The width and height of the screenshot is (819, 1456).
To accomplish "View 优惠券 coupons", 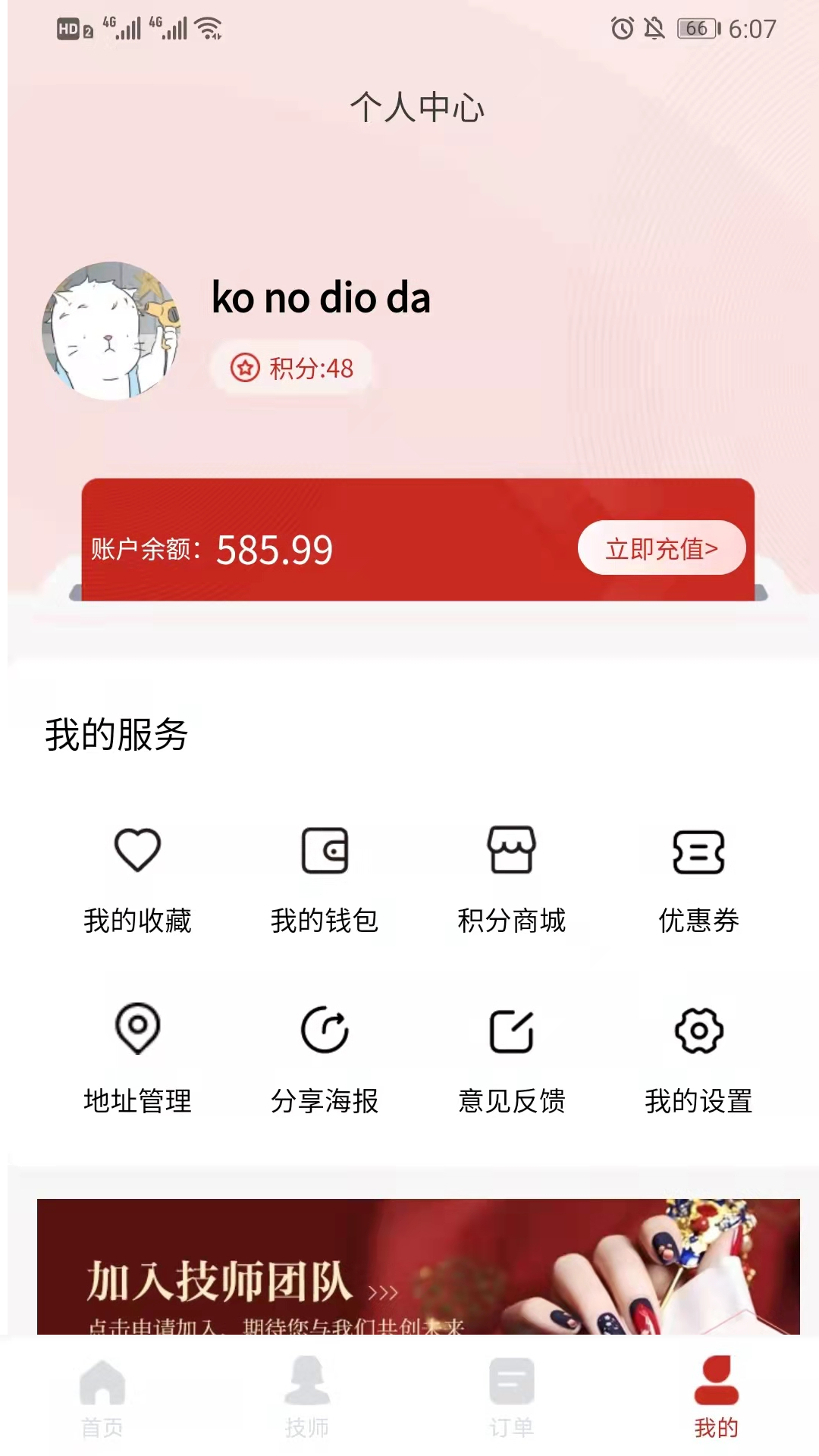I will (698, 880).
